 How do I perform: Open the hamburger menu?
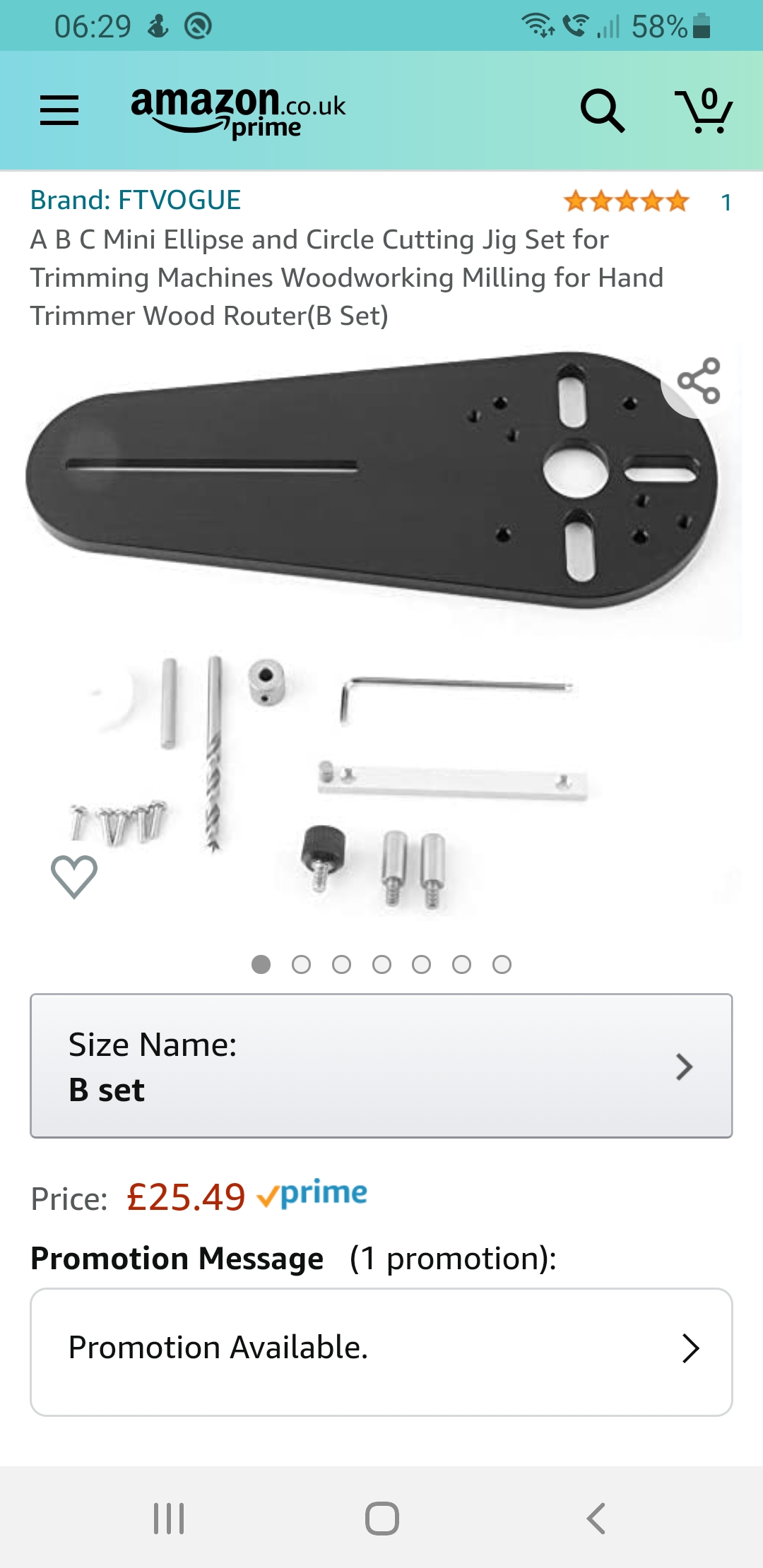59,111
